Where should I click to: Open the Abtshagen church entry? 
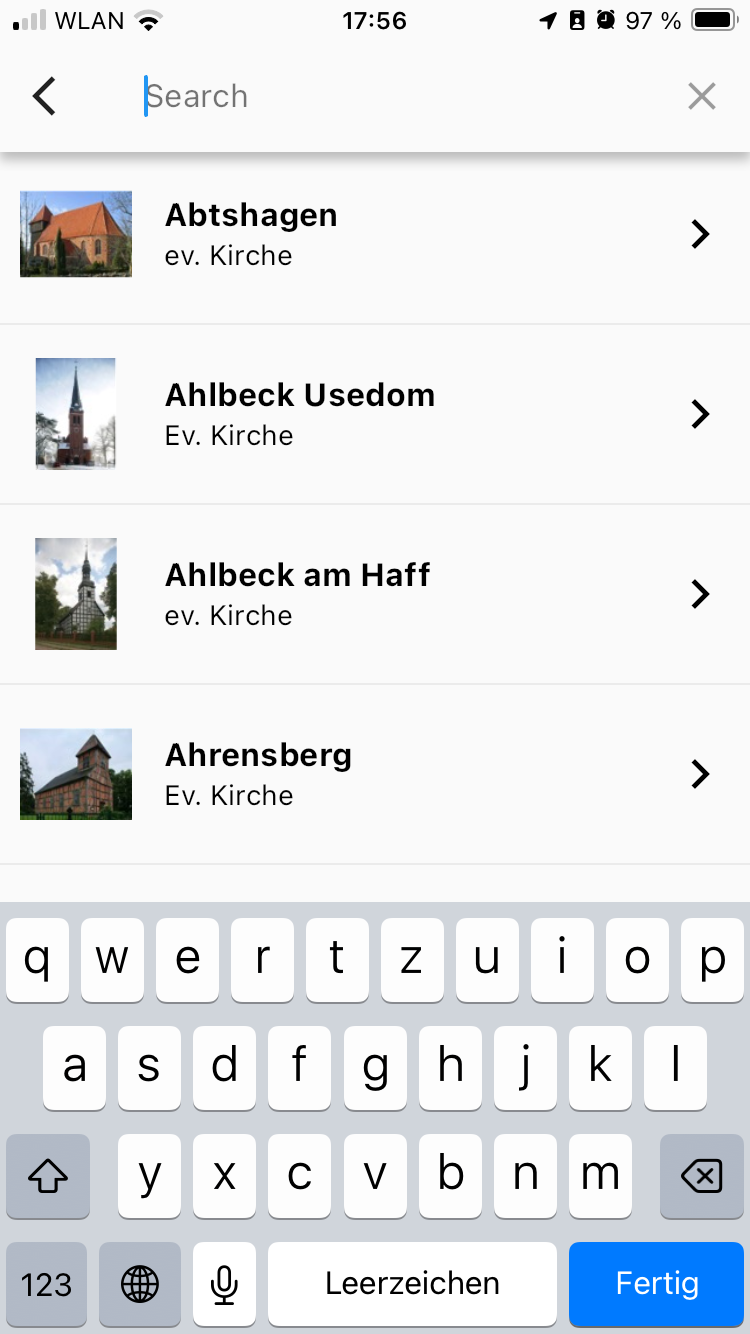pyautogui.click(x=374, y=234)
